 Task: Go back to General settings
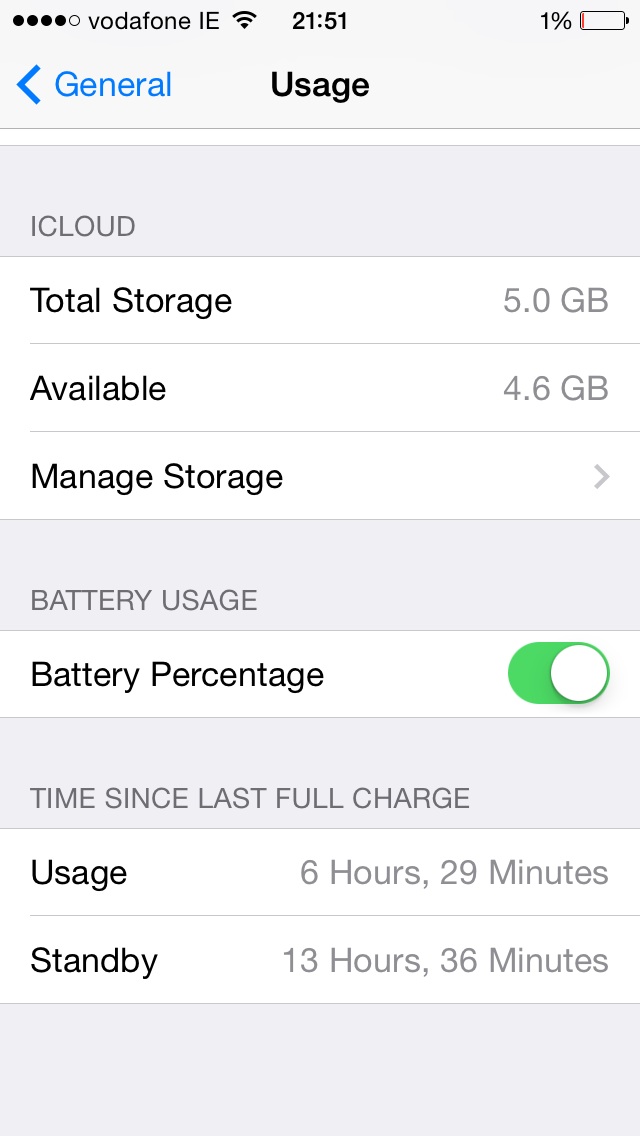coord(94,85)
